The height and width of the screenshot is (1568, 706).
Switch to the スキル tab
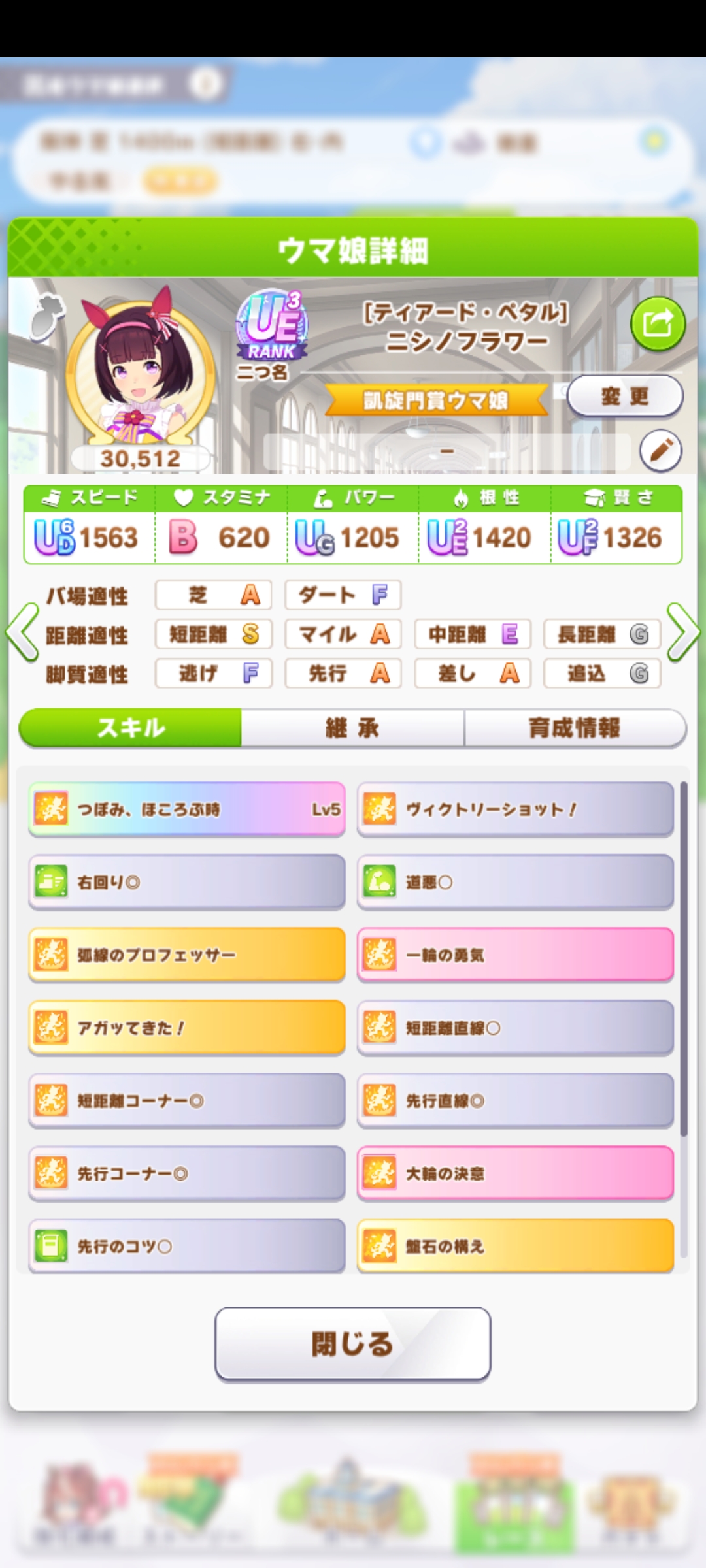[x=131, y=728]
